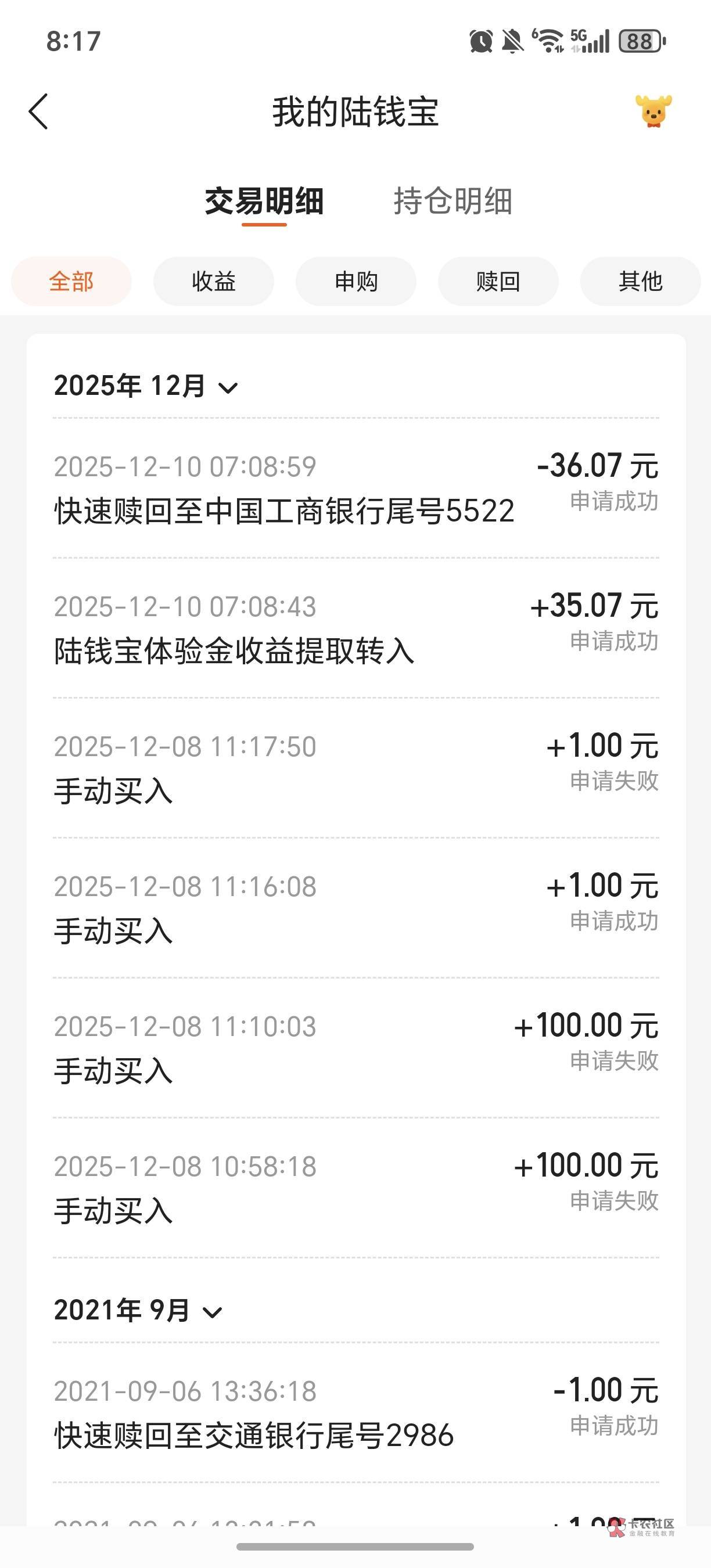This screenshot has height=1568, width=711.
Task: View the 手动买入 entry at 11:16:08
Action: (x=355, y=908)
